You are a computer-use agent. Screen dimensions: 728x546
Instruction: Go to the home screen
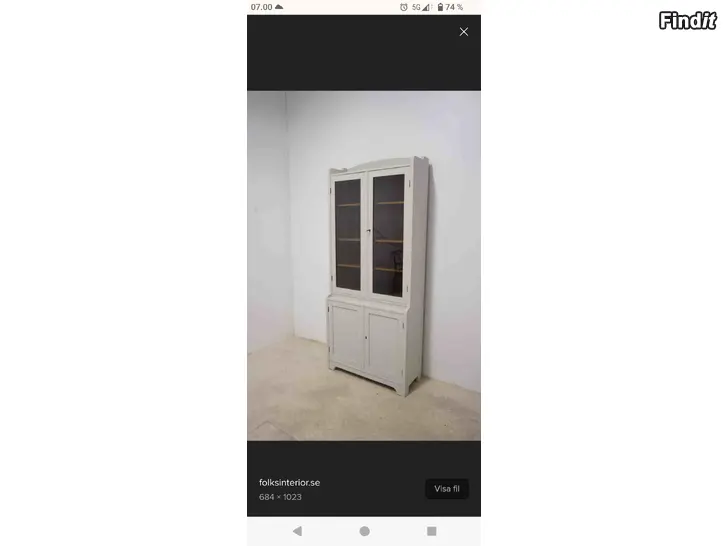pyautogui.click(x=364, y=531)
